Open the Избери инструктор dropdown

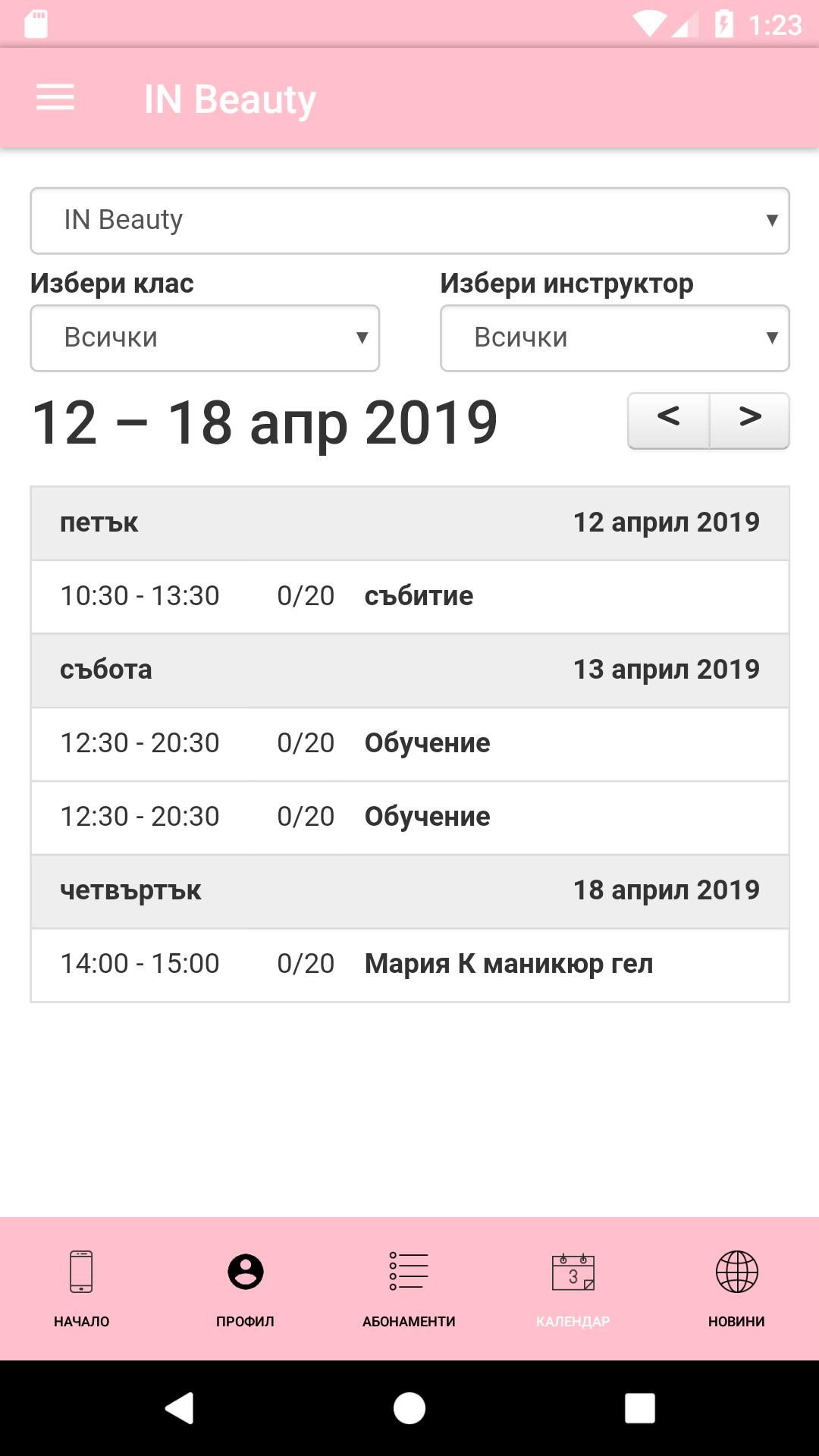tap(615, 338)
